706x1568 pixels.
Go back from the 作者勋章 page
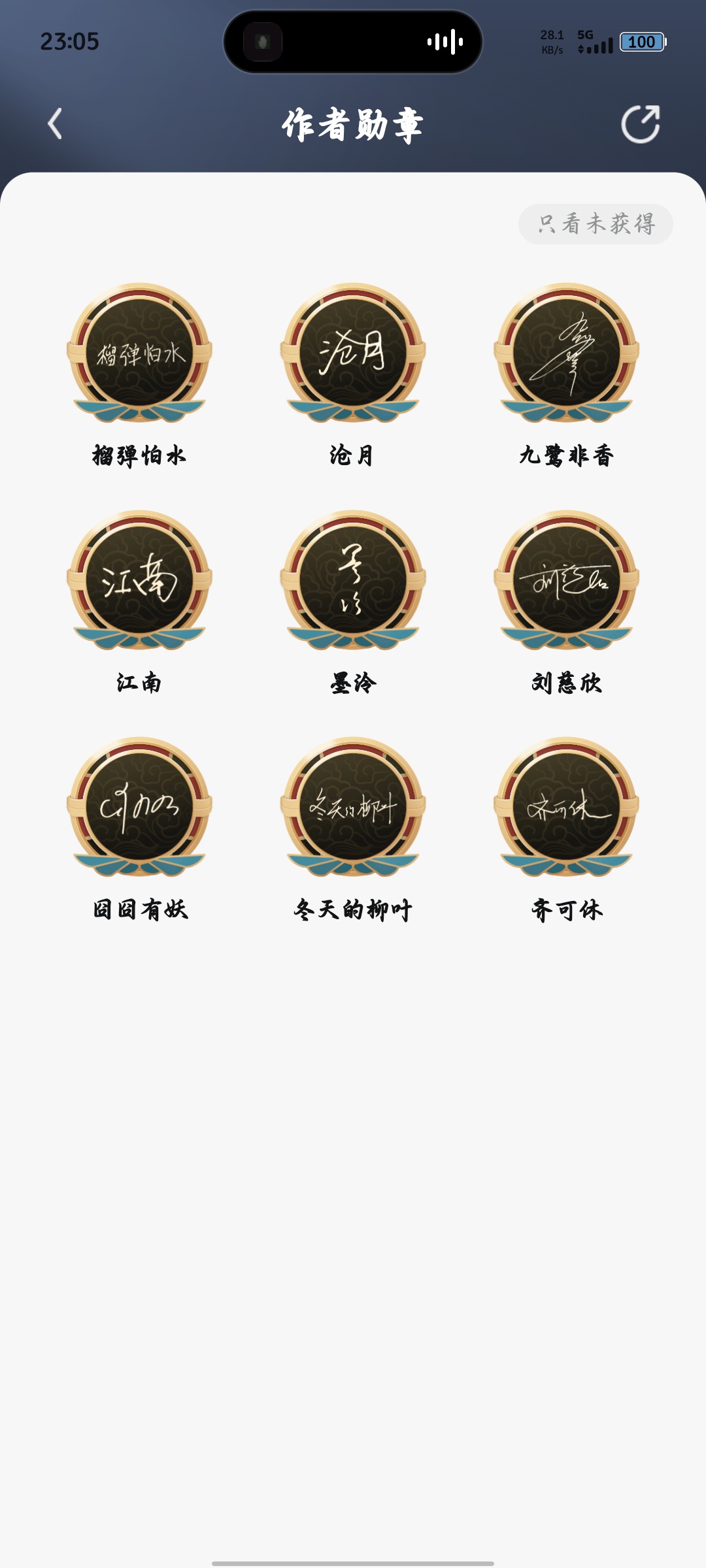[56, 123]
